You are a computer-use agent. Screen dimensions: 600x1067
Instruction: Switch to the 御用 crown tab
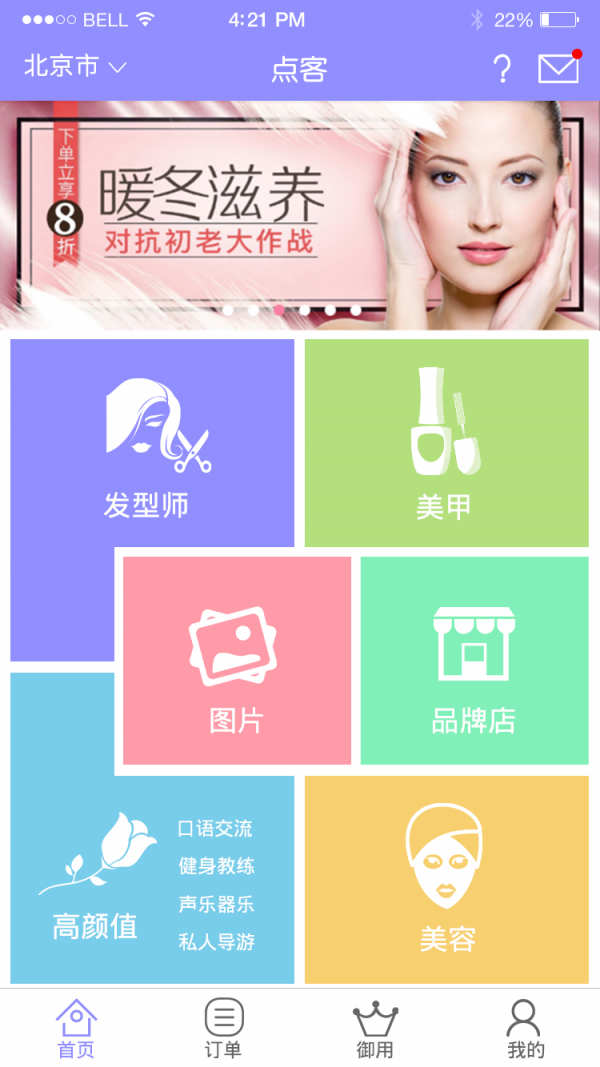point(375,1029)
